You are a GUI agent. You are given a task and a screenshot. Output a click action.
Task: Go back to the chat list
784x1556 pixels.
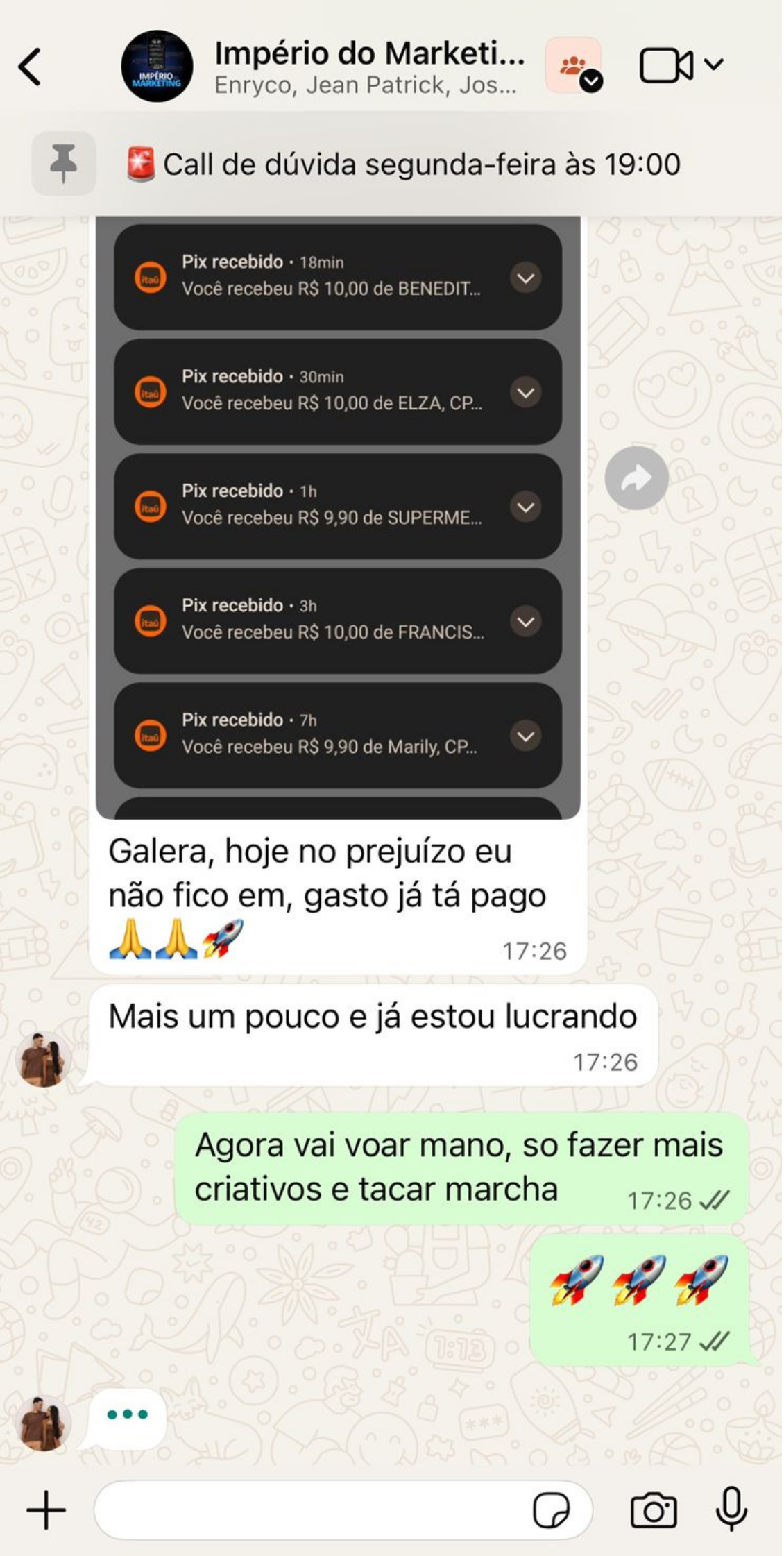coord(31,67)
